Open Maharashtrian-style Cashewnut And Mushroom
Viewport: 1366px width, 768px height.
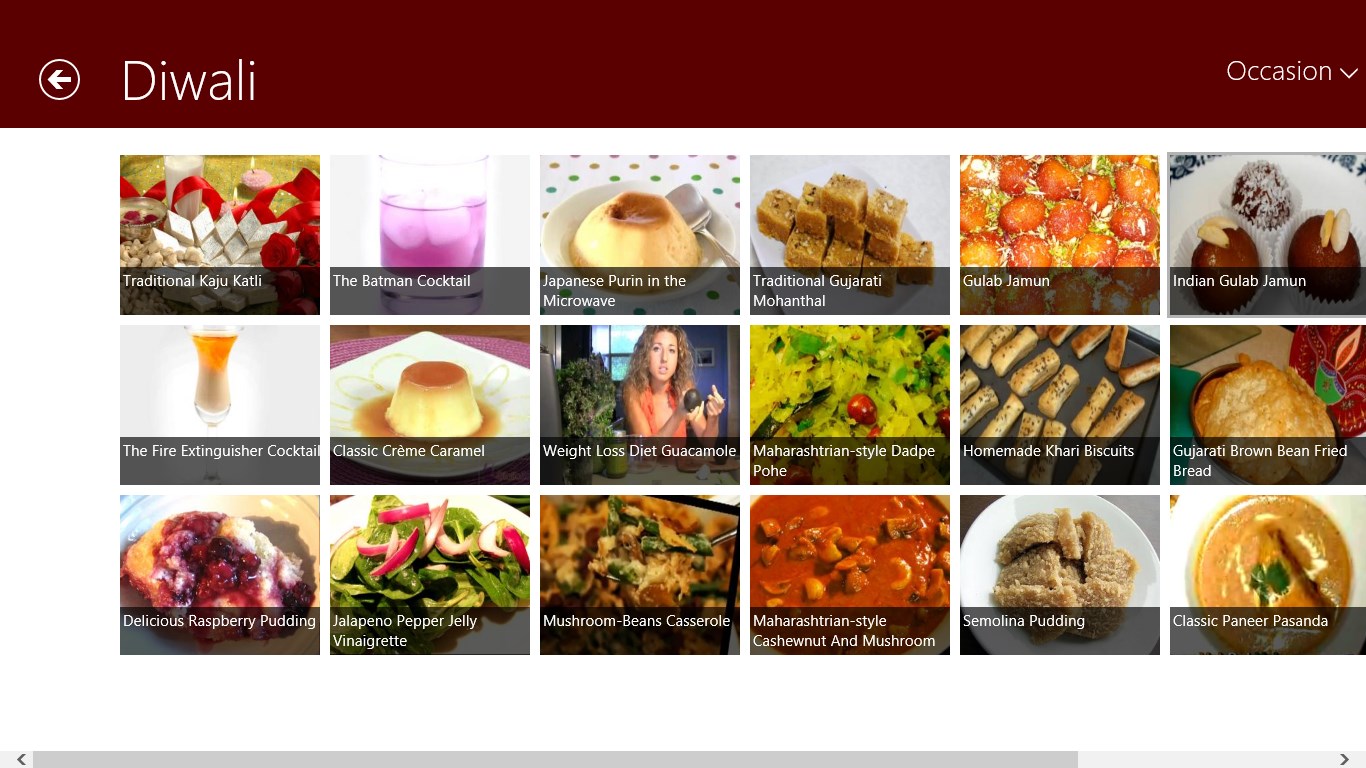pyautogui.click(x=850, y=574)
